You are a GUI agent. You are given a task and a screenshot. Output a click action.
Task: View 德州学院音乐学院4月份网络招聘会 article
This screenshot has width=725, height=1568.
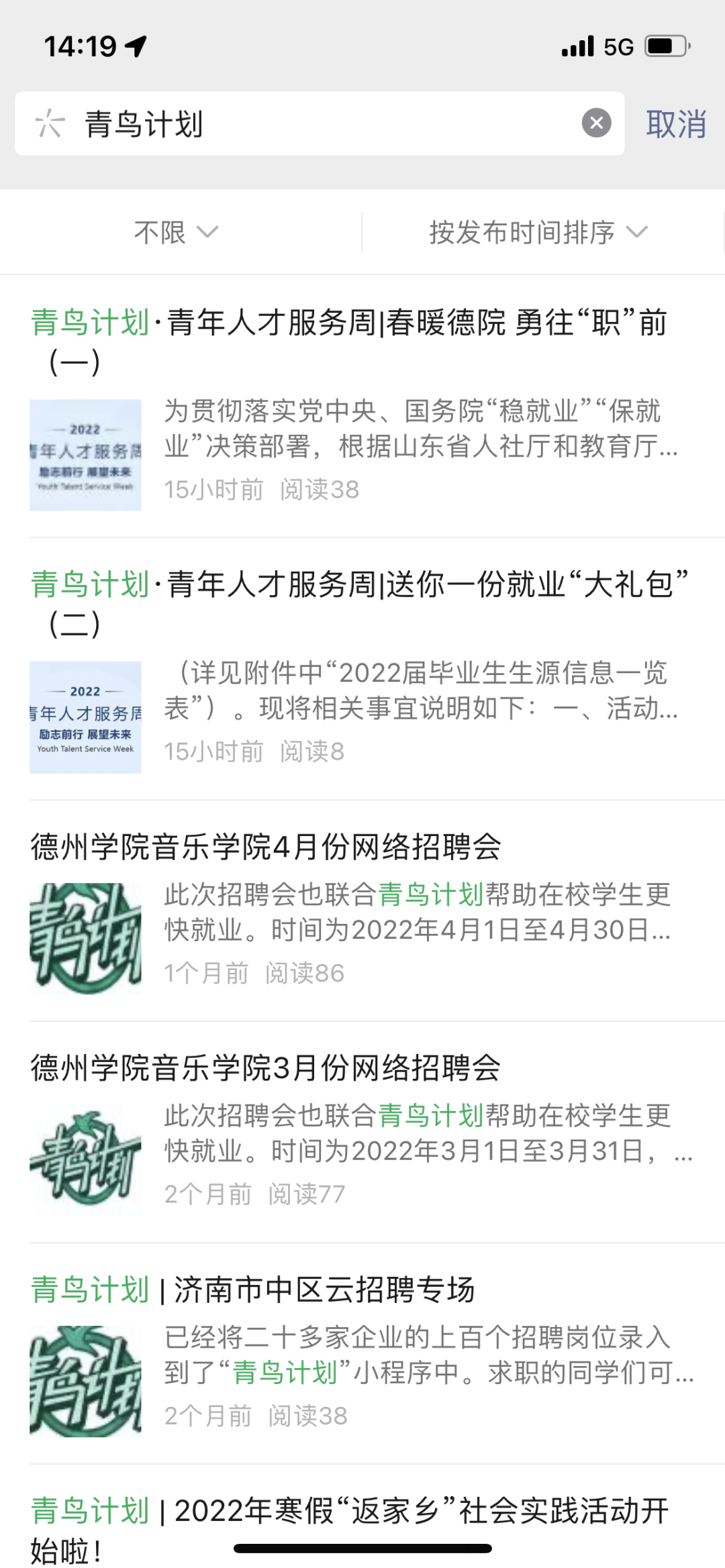pos(267,847)
